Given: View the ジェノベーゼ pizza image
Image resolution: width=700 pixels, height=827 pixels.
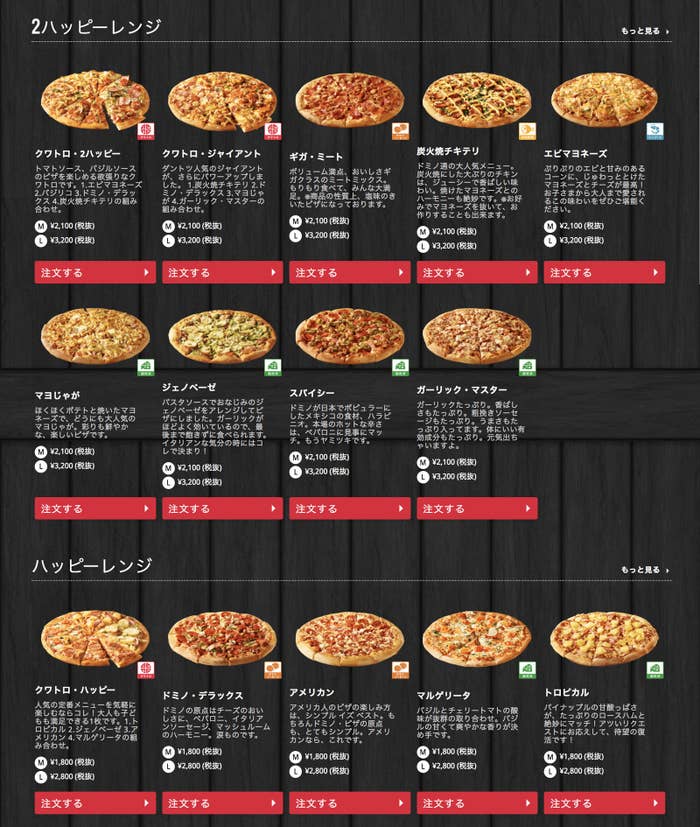Looking at the screenshot, I should pos(222,337).
